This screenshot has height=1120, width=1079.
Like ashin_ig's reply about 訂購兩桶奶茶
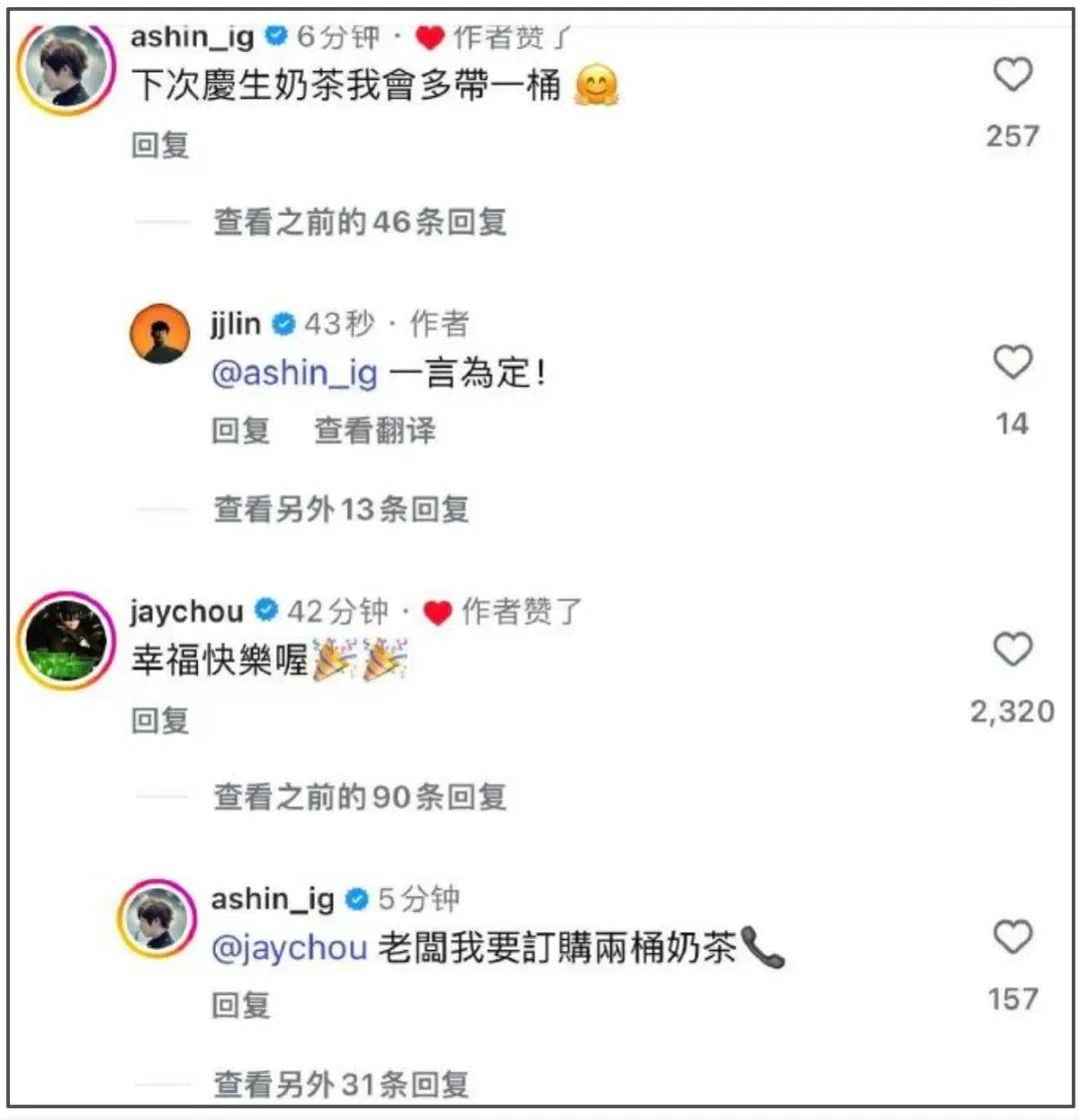(1012, 937)
